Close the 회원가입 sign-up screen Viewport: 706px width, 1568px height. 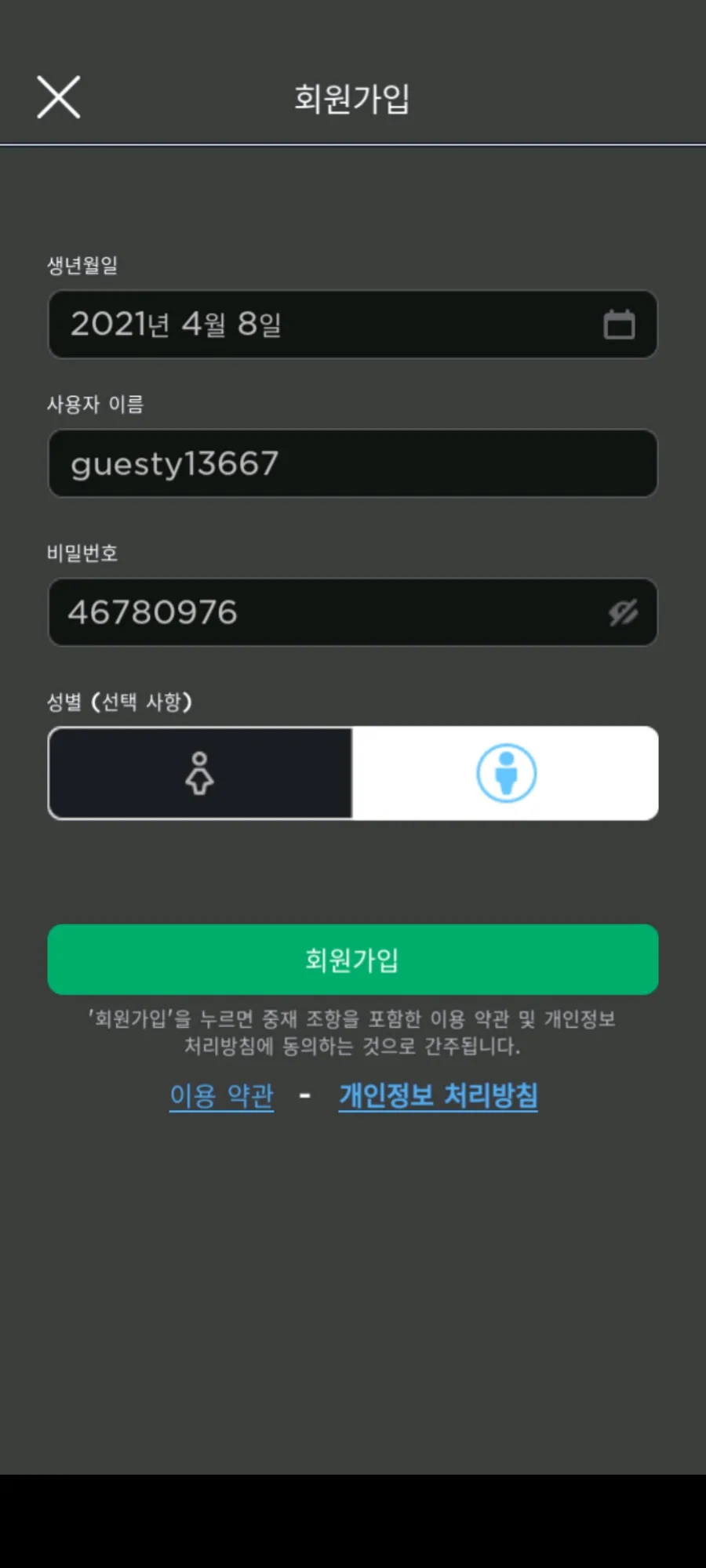[x=59, y=97]
